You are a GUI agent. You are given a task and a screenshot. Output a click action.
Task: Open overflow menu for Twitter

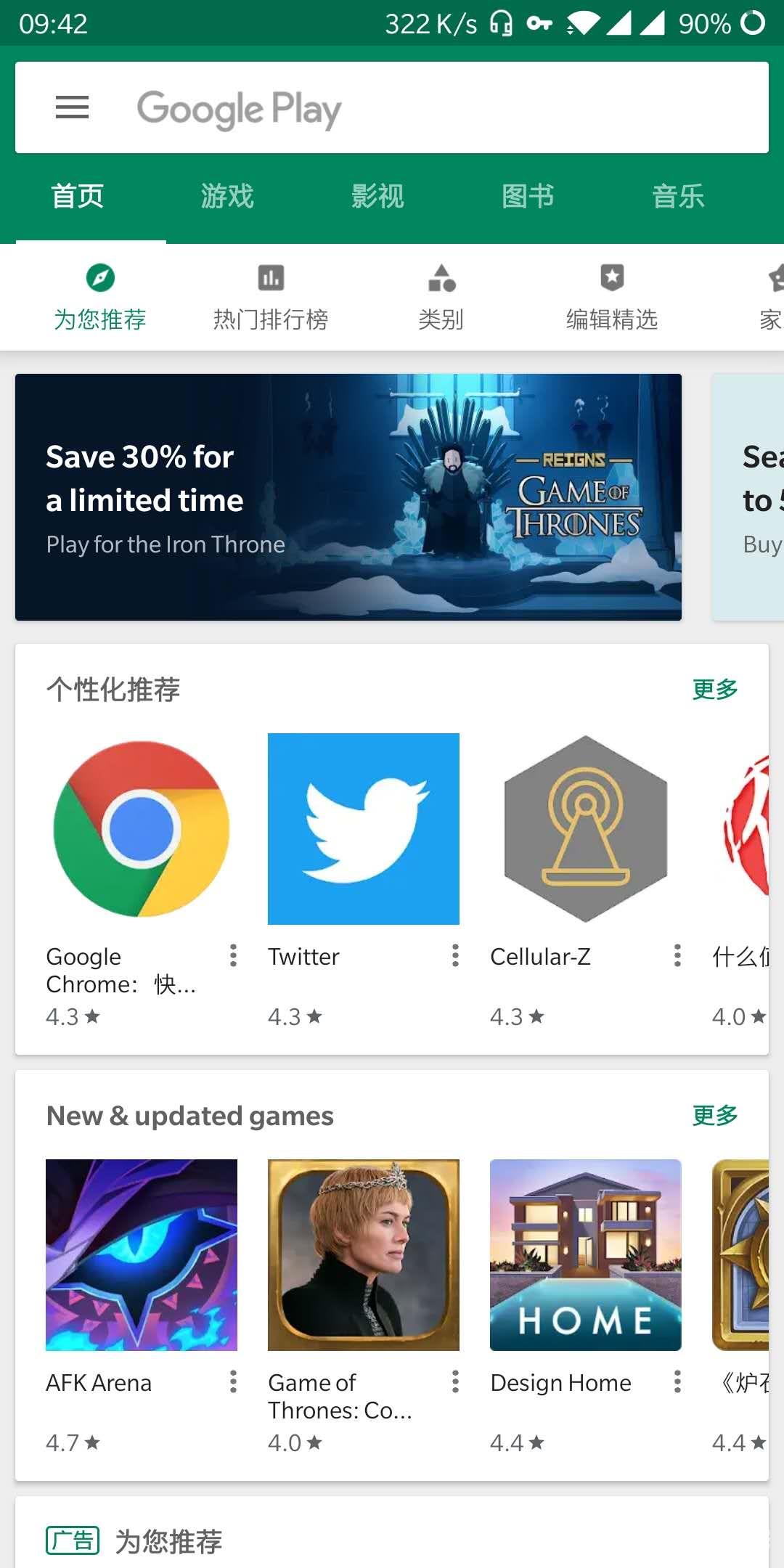click(x=455, y=955)
